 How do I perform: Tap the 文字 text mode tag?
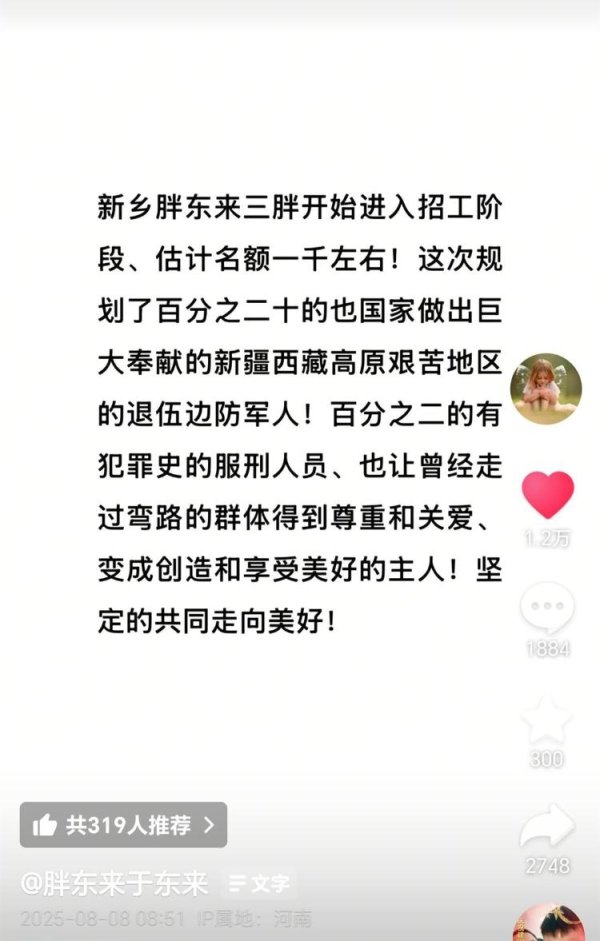click(259, 884)
